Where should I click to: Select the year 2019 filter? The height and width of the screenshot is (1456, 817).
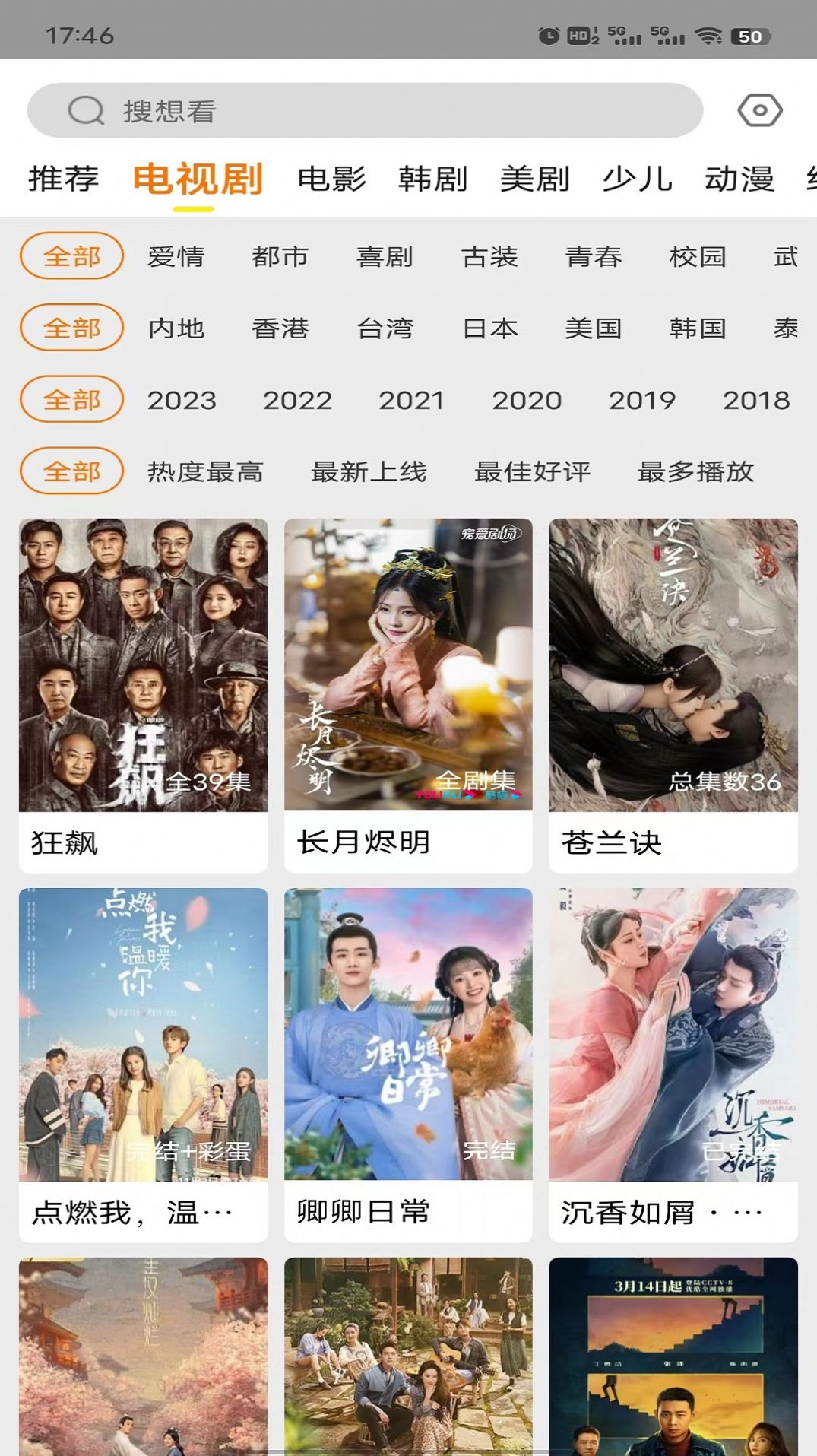coord(642,399)
